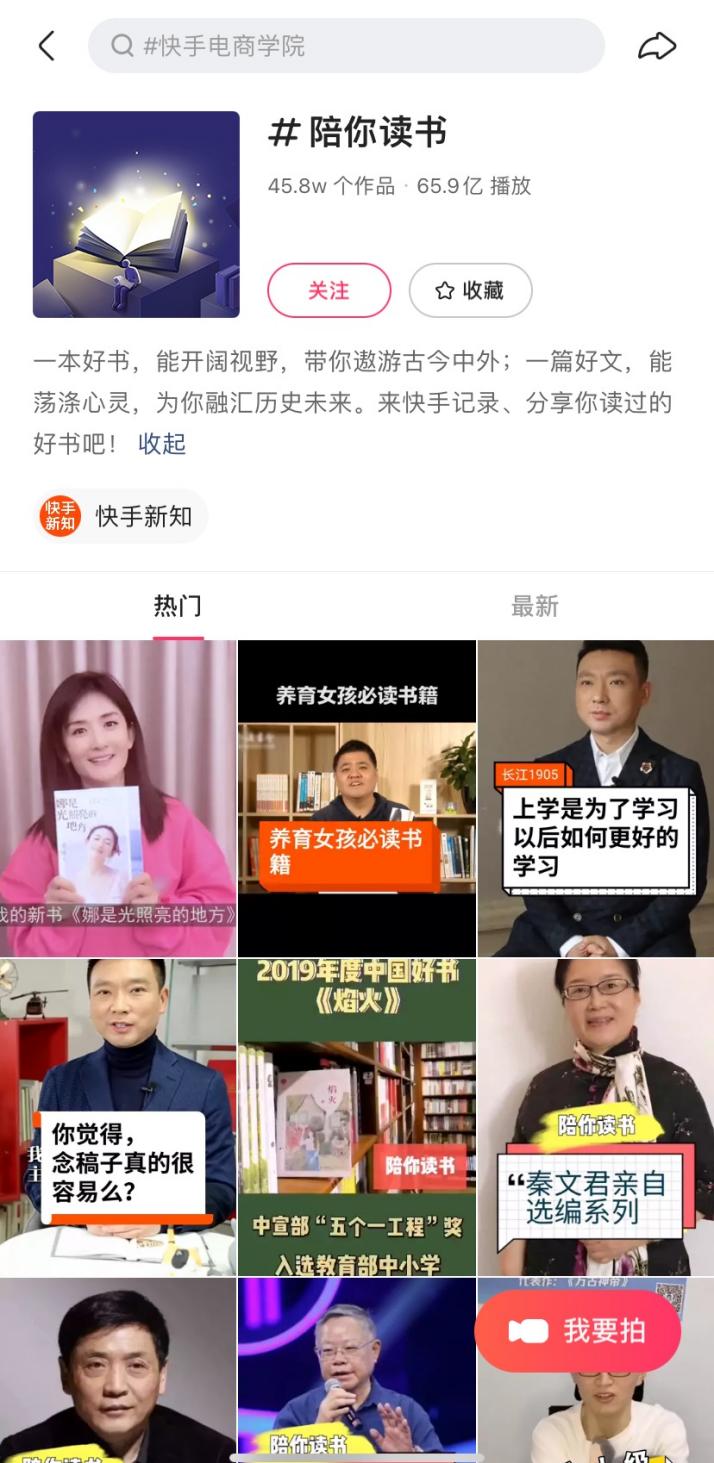The height and width of the screenshot is (1463, 714).
Task: Follow the topic with the 关注 button
Action: pos(329,290)
